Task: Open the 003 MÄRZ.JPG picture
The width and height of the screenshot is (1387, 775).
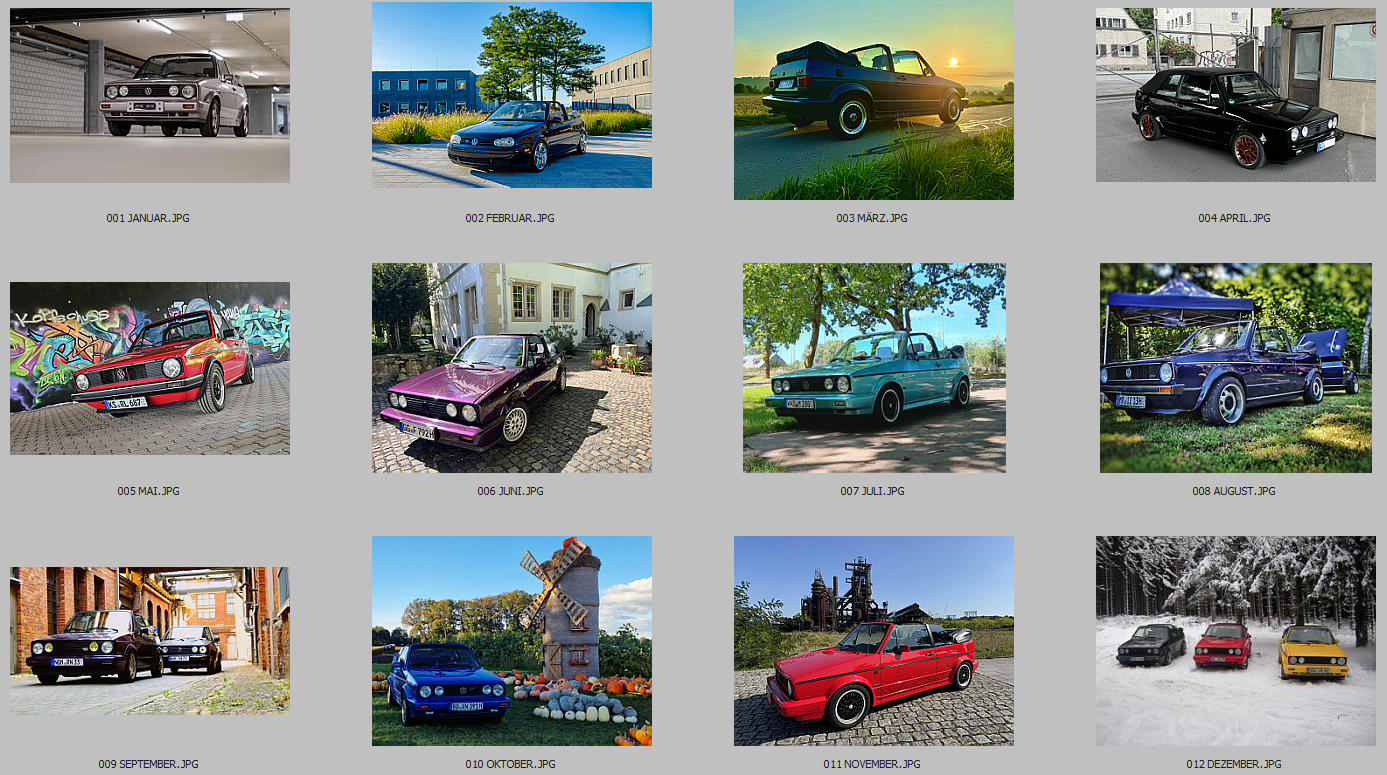Action: (874, 100)
